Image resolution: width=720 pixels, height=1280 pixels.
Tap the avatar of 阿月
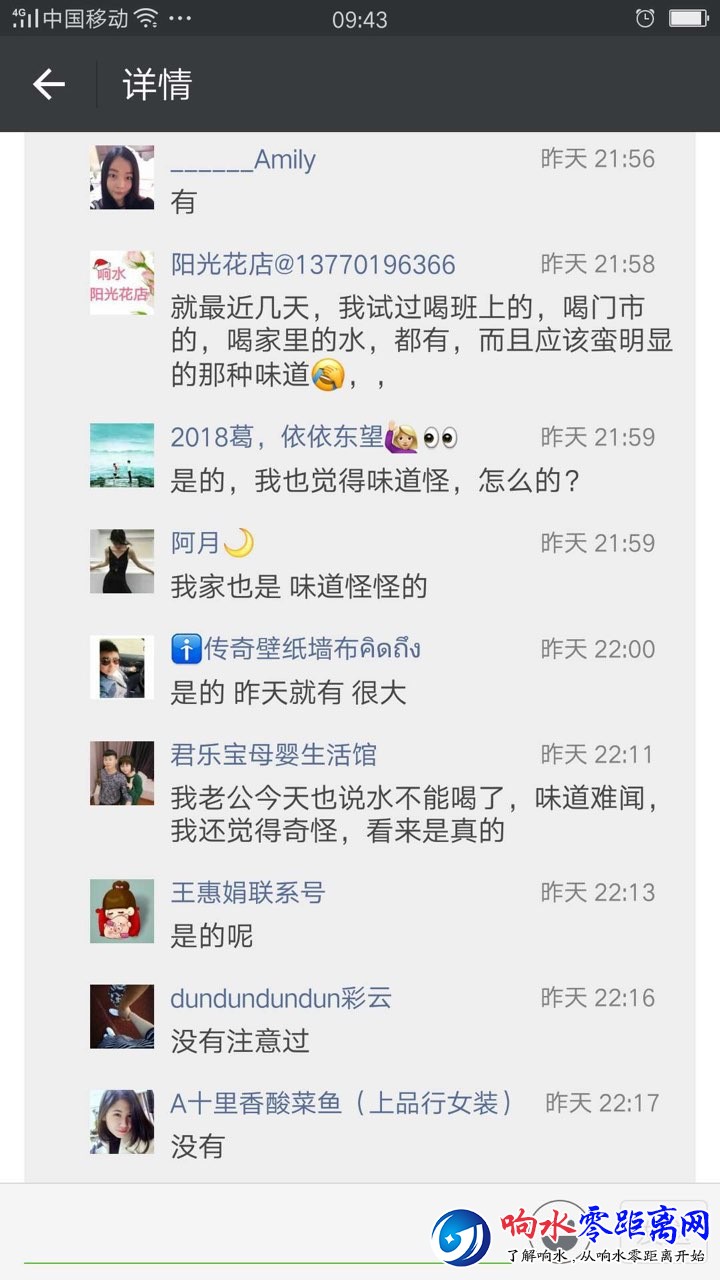[122, 561]
